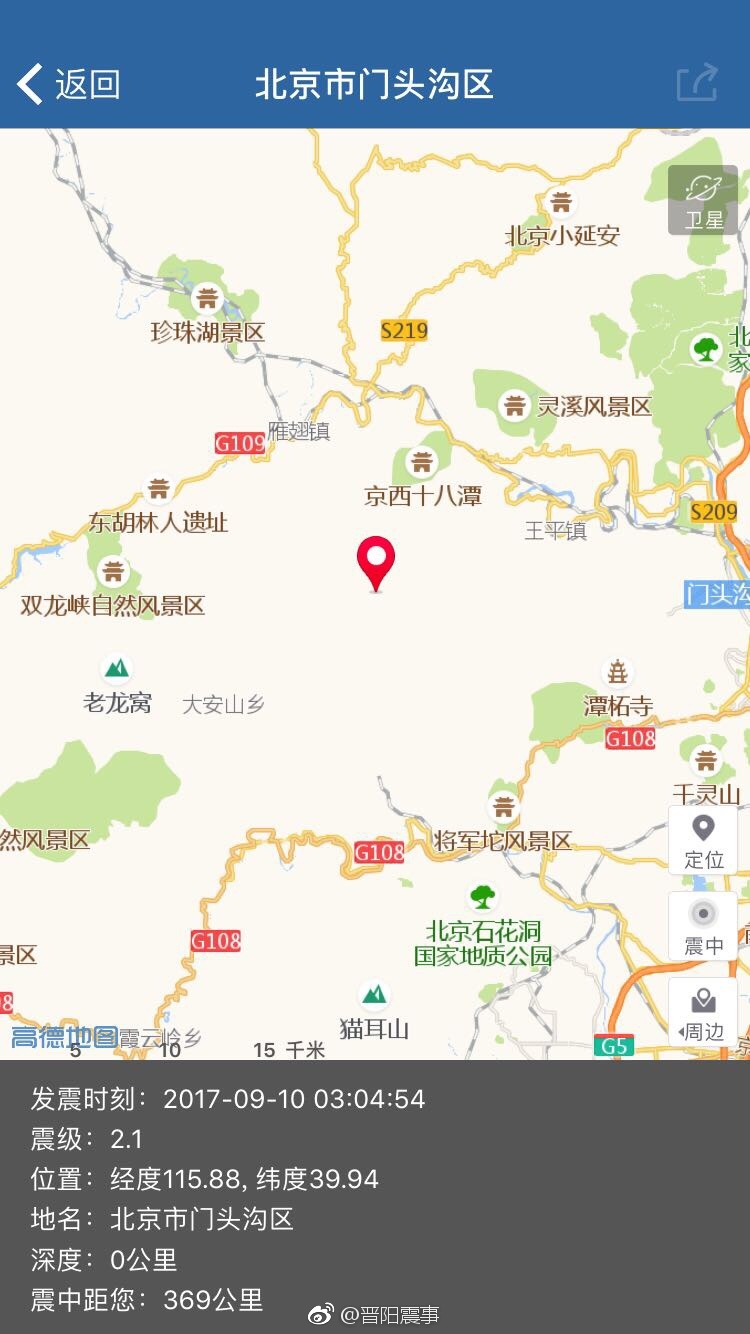The width and height of the screenshot is (750, 1334).
Task: Go back with the 返回 button
Action: pos(68,84)
